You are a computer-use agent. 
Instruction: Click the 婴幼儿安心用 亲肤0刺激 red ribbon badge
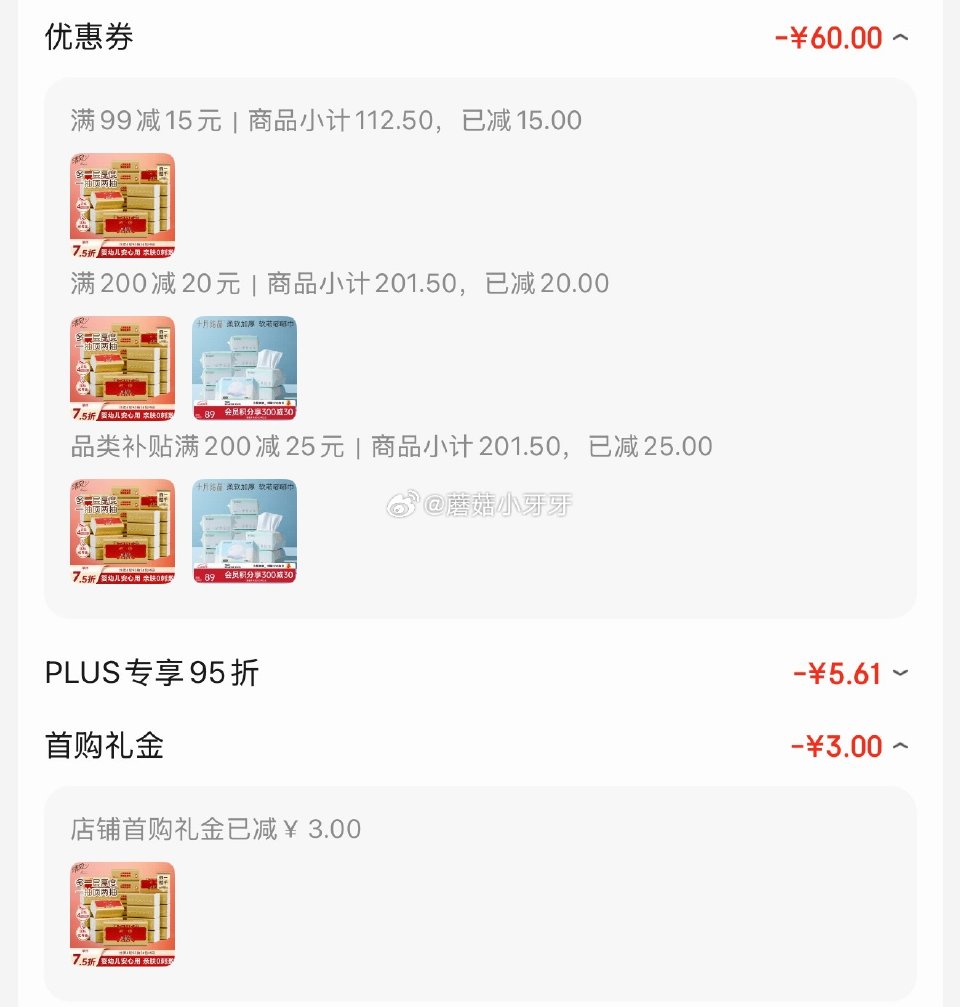tap(139, 251)
